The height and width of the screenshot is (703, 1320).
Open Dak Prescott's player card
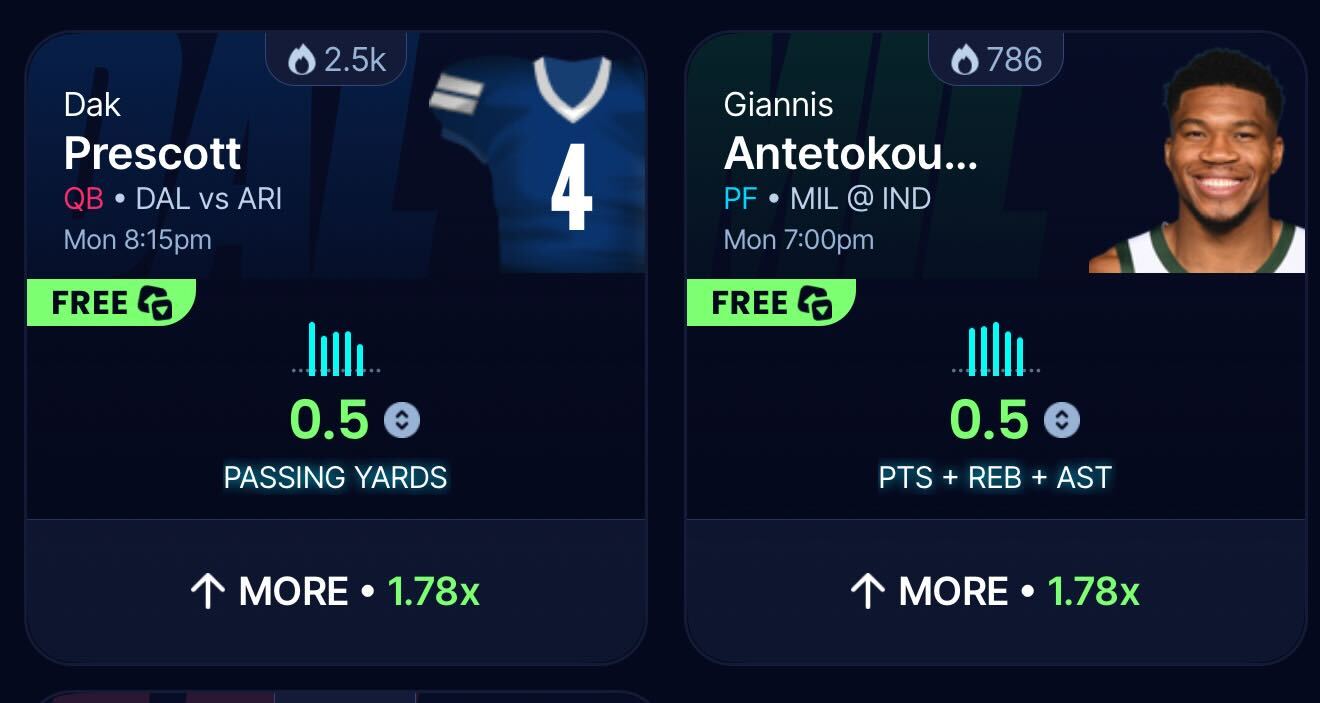click(x=153, y=154)
